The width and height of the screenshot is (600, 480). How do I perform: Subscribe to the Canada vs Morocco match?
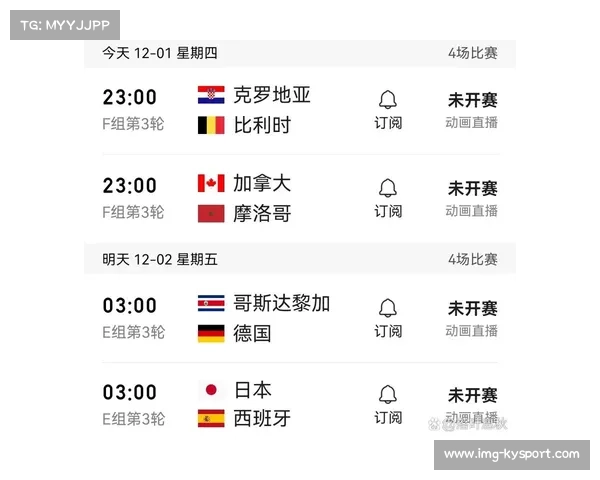click(x=388, y=197)
